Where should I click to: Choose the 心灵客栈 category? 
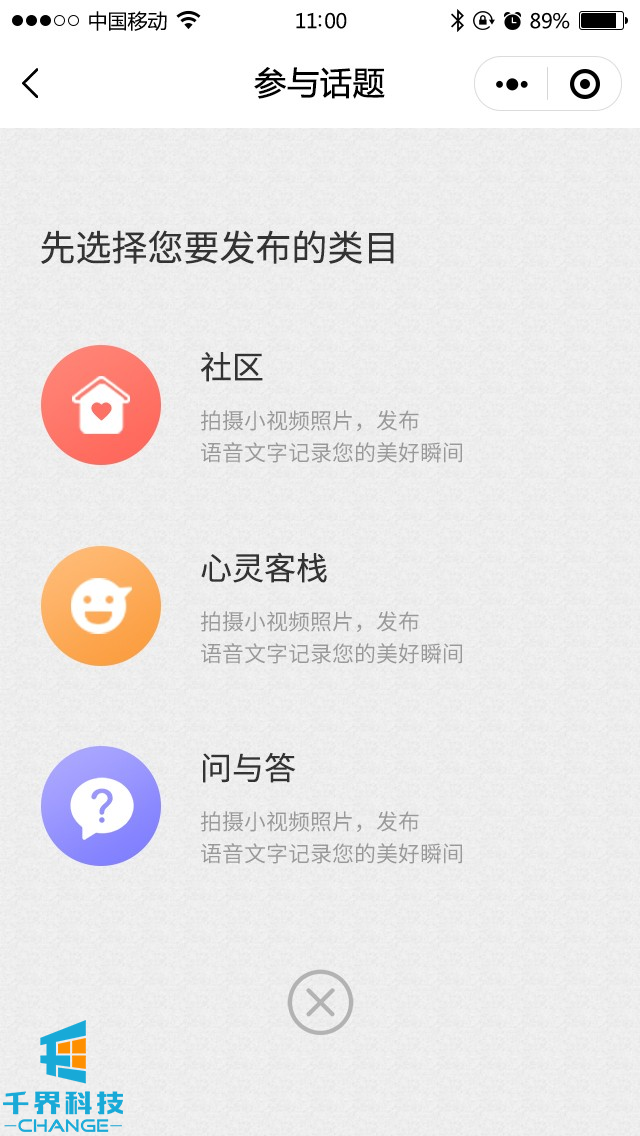(x=101, y=606)
